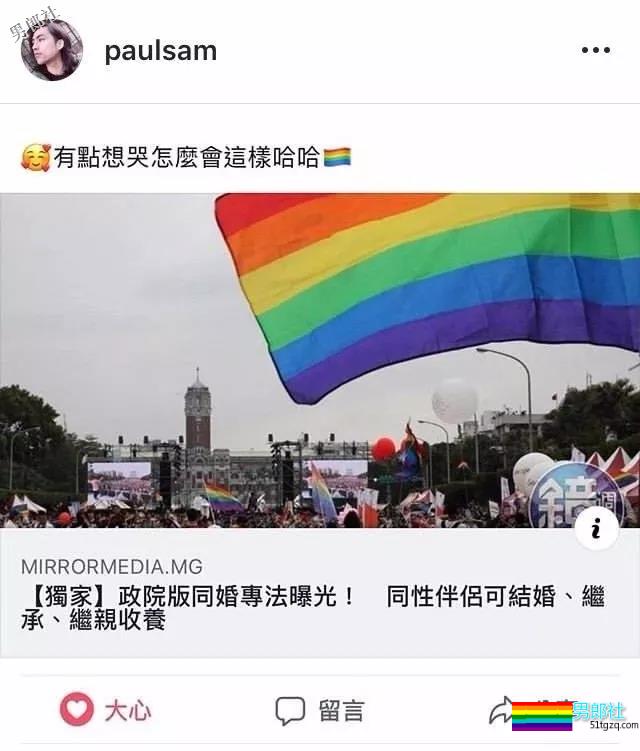Toggle the 大心 heart reaction
The image size is (640, 751).
(106, 710)
